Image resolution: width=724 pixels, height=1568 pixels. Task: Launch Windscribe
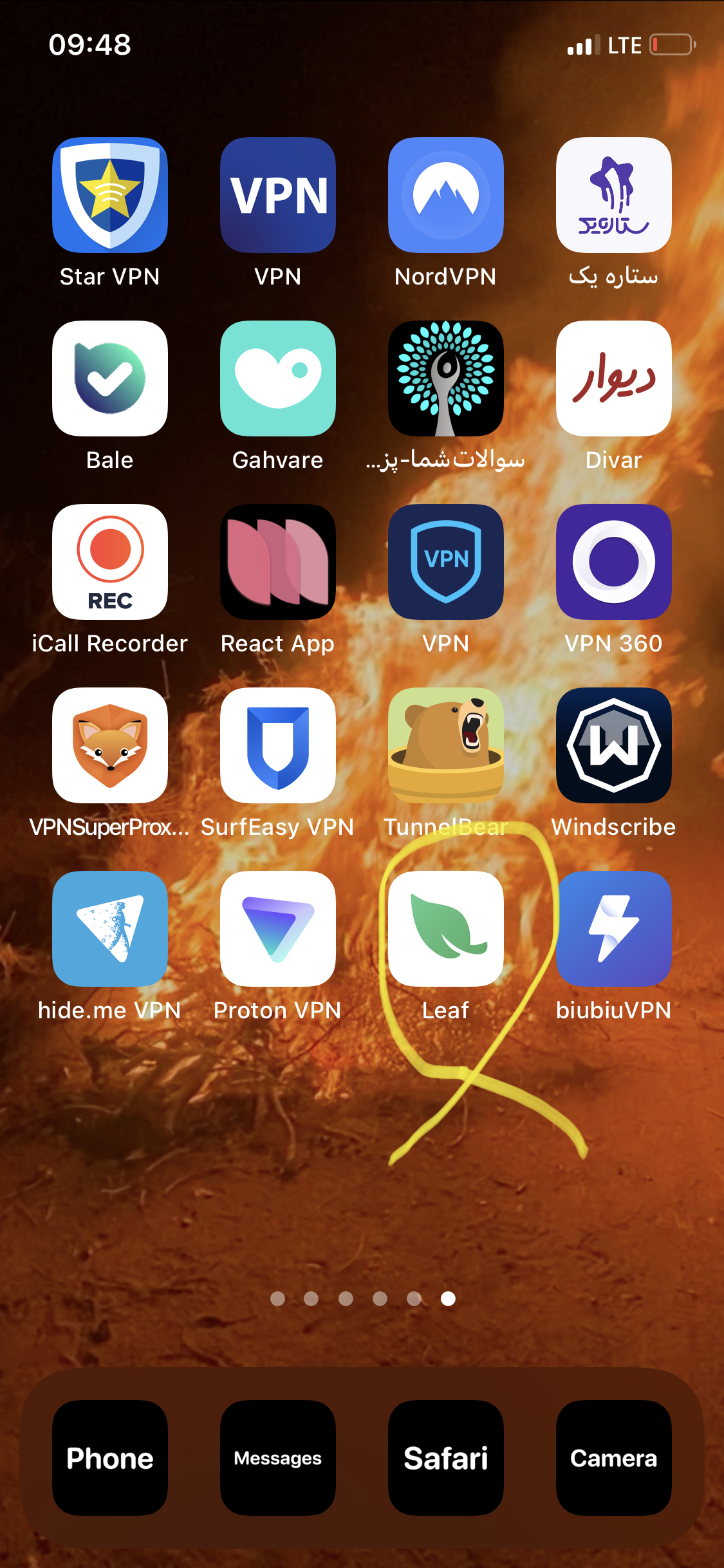[x=613, y=745]
